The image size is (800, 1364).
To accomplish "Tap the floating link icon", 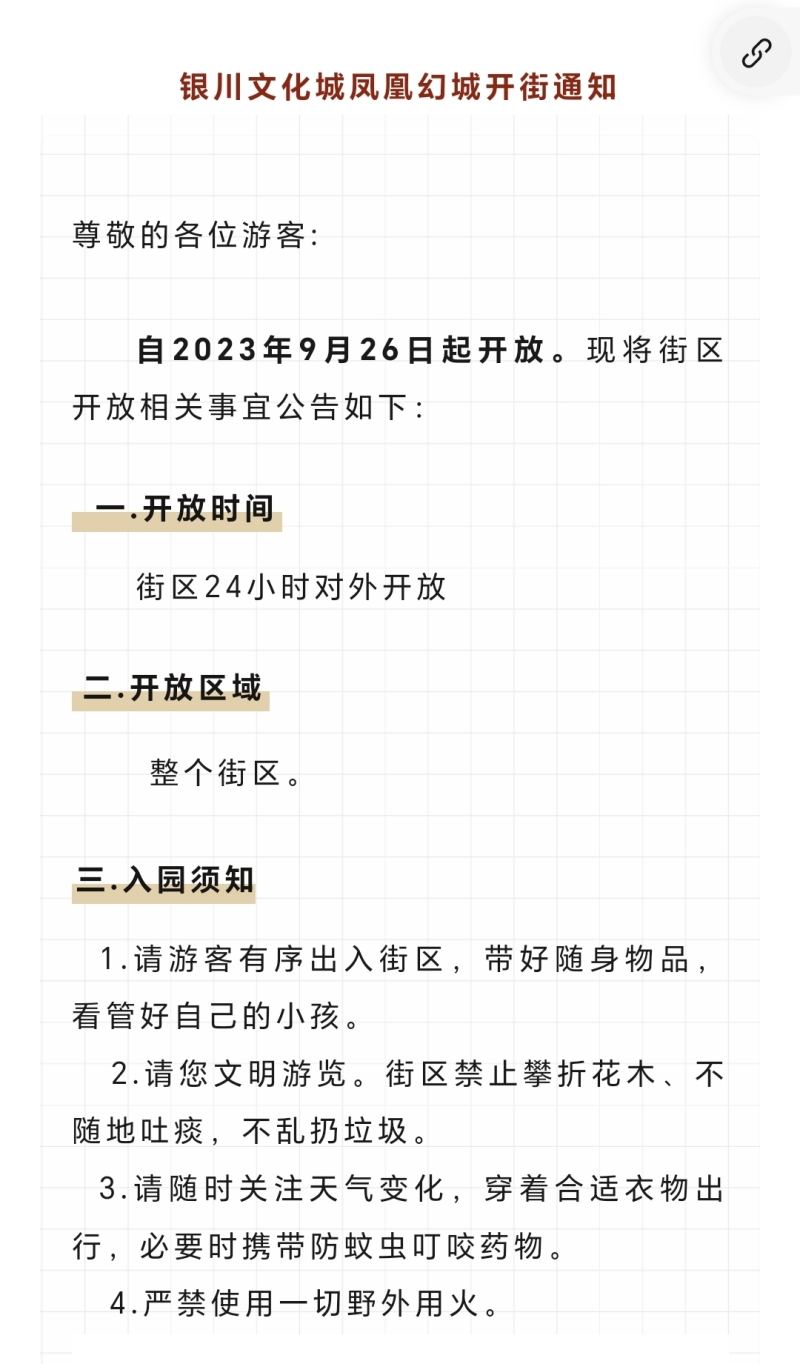I will pyautogui.click(x=757, y=53).
